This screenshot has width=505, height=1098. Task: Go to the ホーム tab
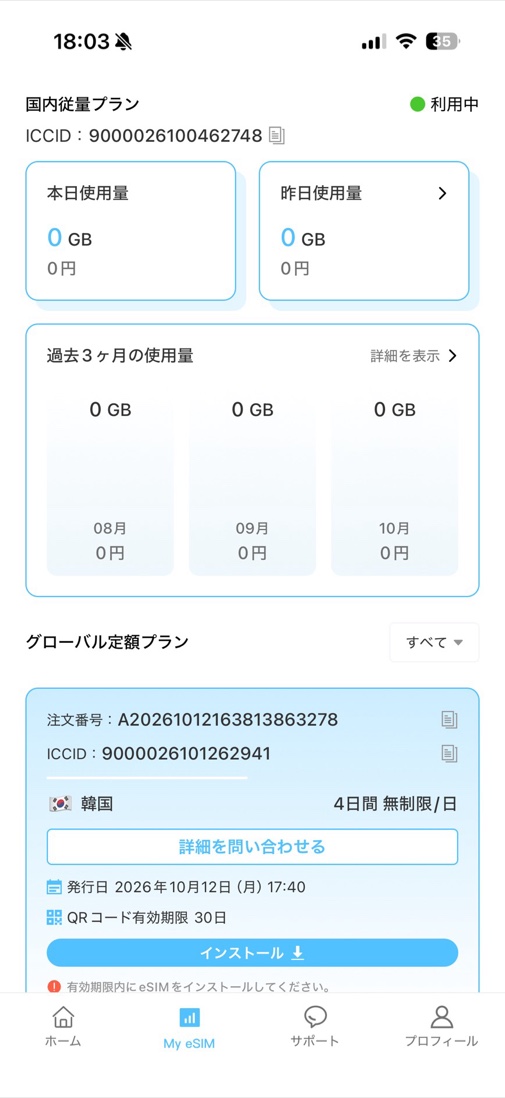(63, 1027)
